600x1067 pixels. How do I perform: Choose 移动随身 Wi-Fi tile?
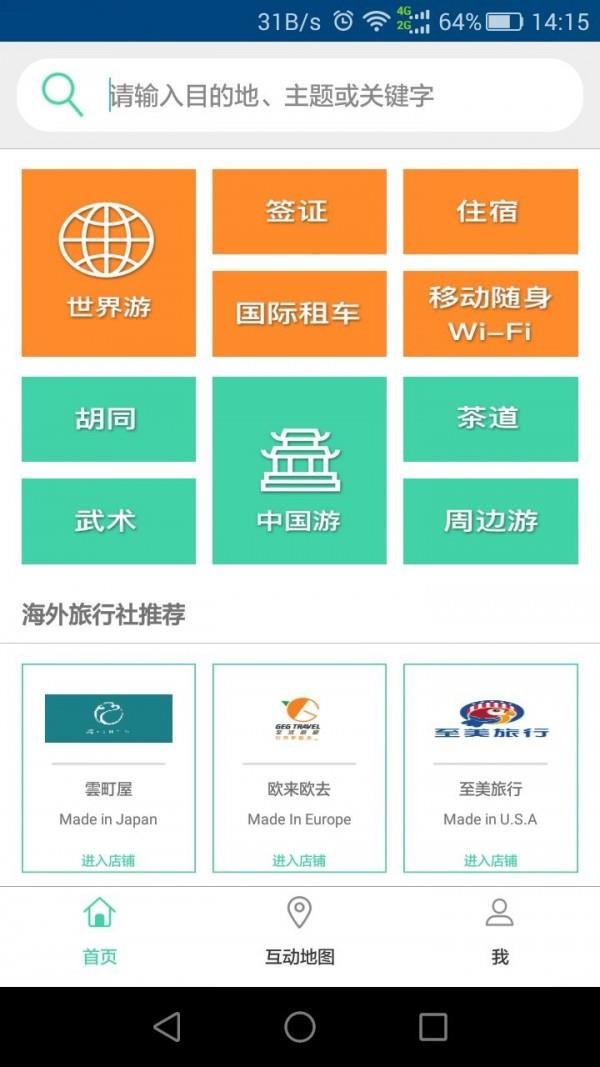(490, 313)
